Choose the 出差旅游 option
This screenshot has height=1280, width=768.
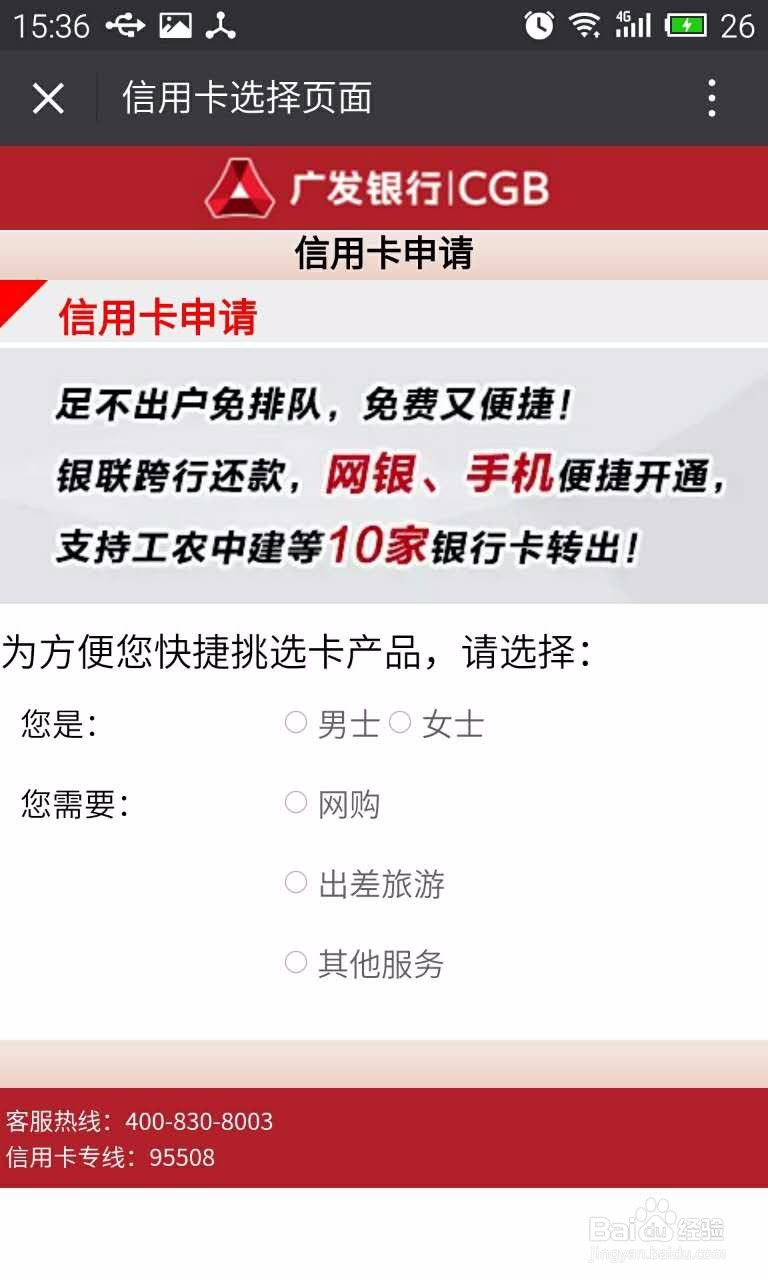pos(295,881)
